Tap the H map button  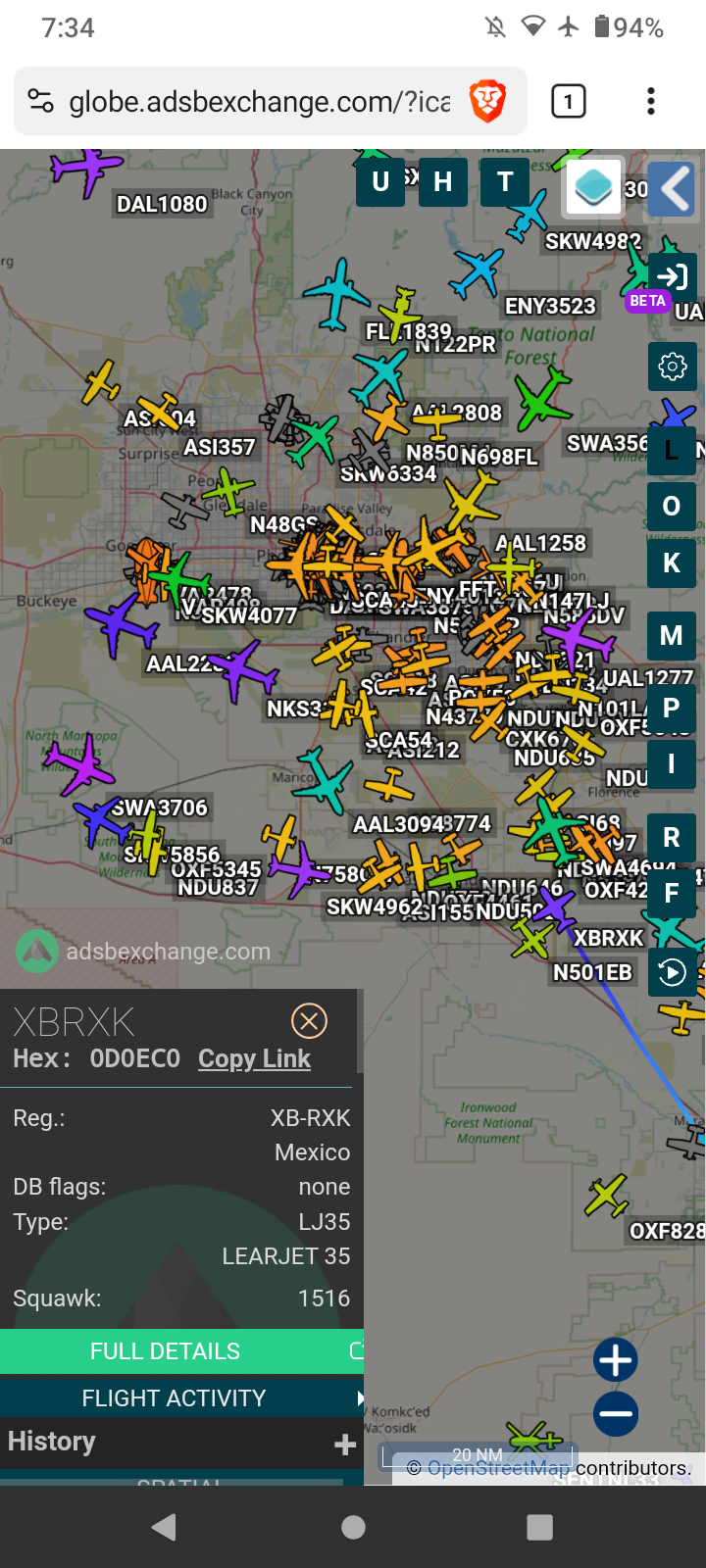(443, 181)
